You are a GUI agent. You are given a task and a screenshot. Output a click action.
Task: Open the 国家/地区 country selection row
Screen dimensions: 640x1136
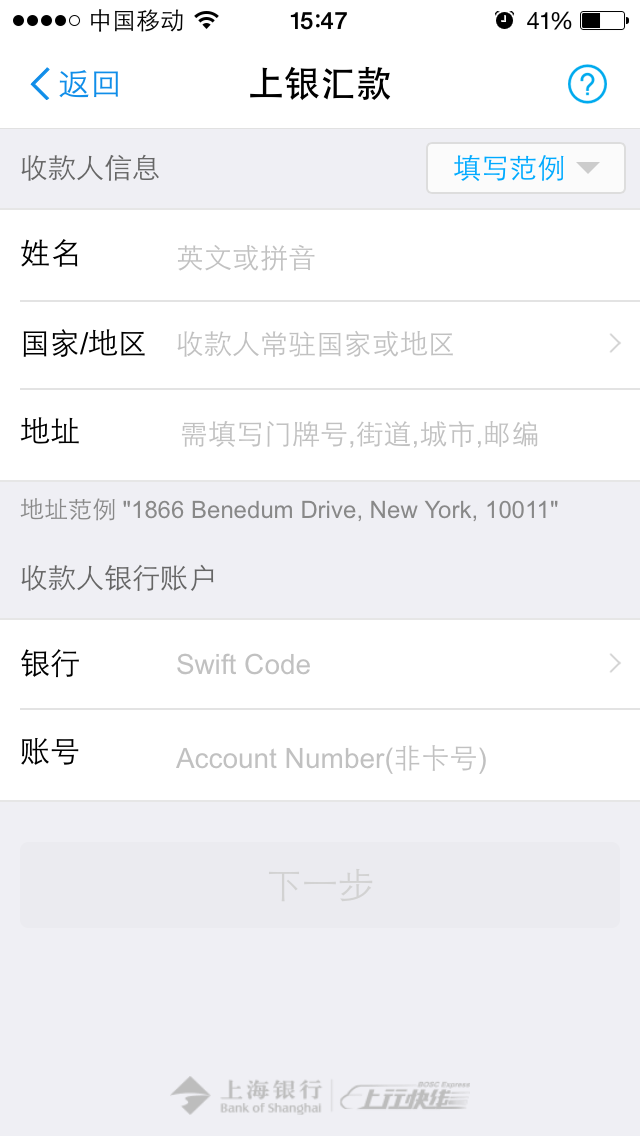click(320, 344)
